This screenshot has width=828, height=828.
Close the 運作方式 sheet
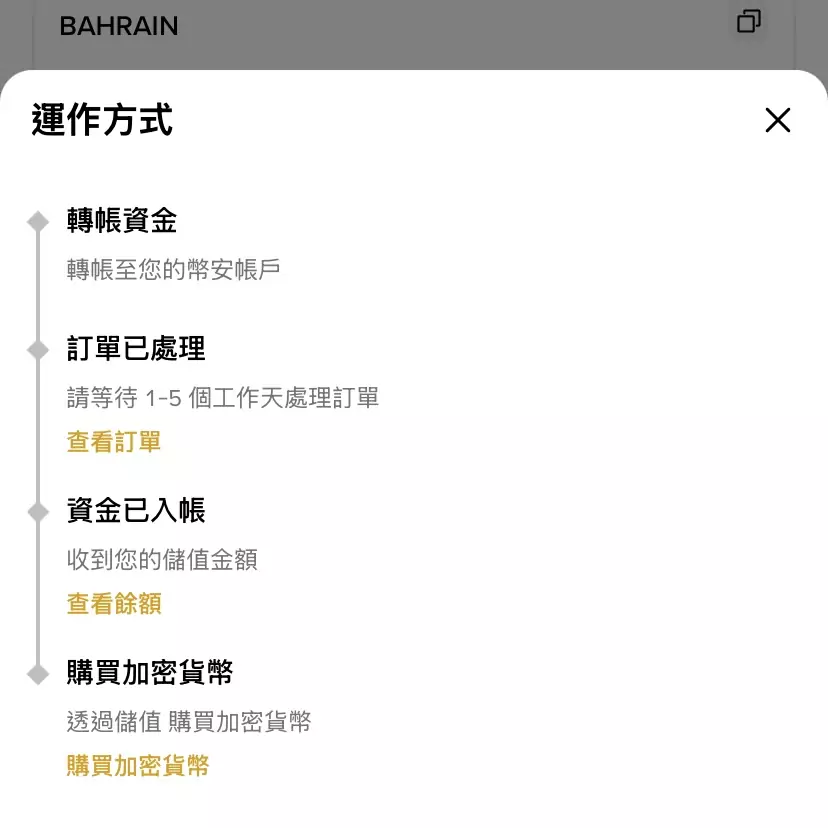pos(777,121)
